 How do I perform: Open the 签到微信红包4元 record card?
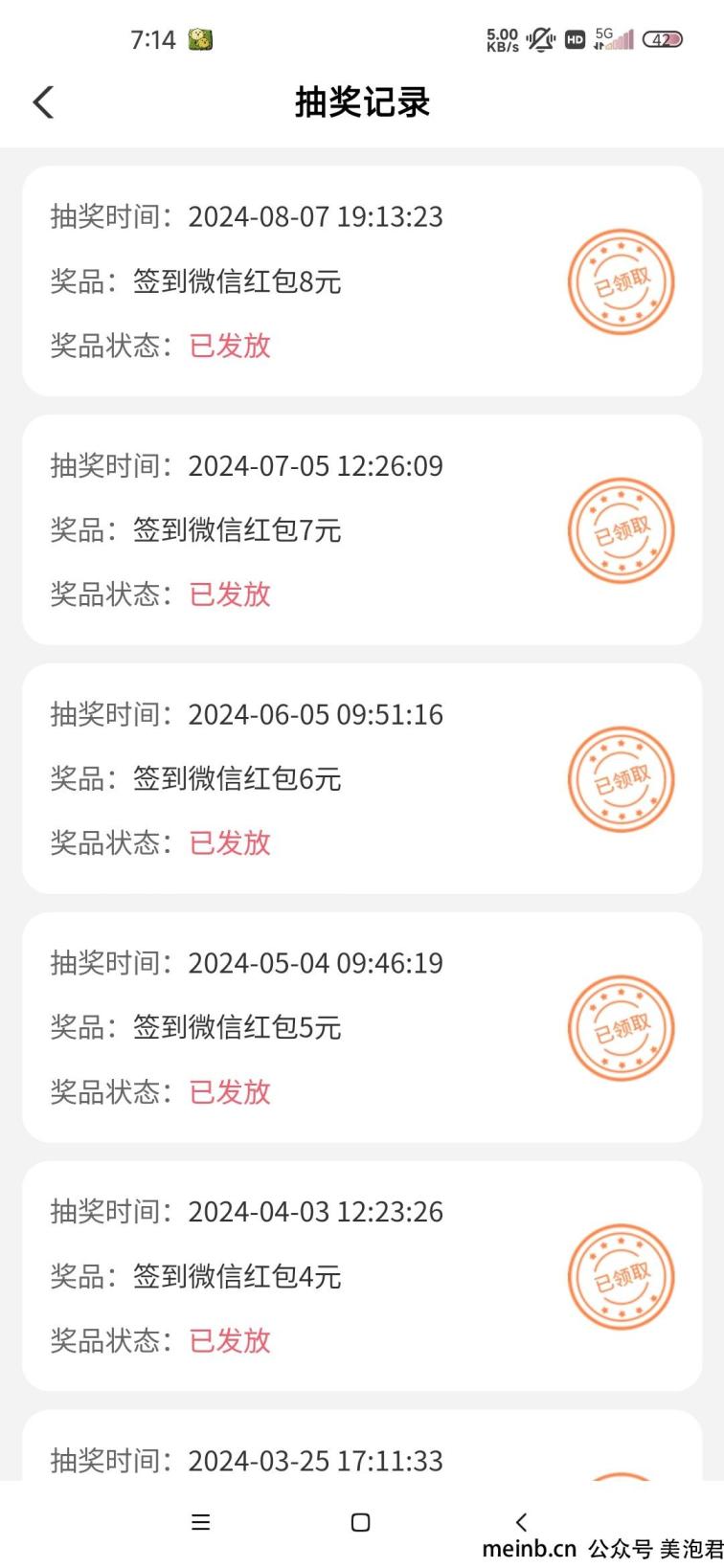coord(362,1276)
